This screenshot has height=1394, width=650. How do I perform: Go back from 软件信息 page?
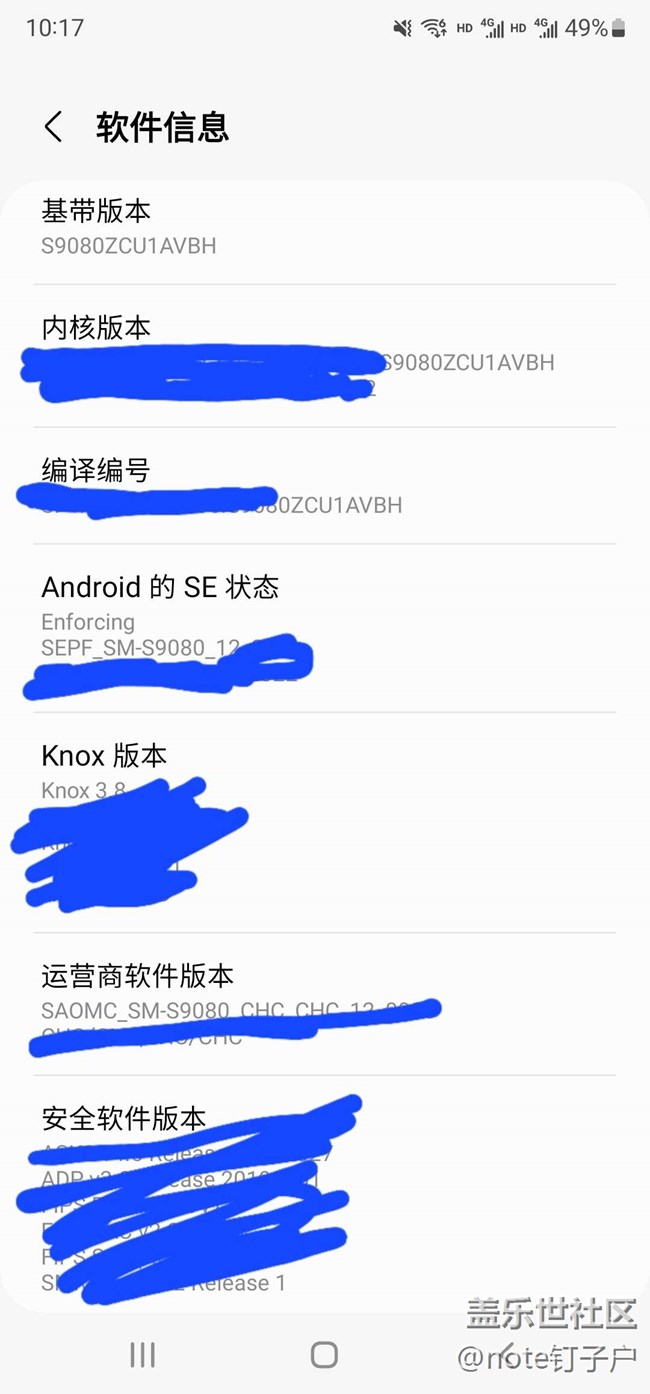(53, 127)
